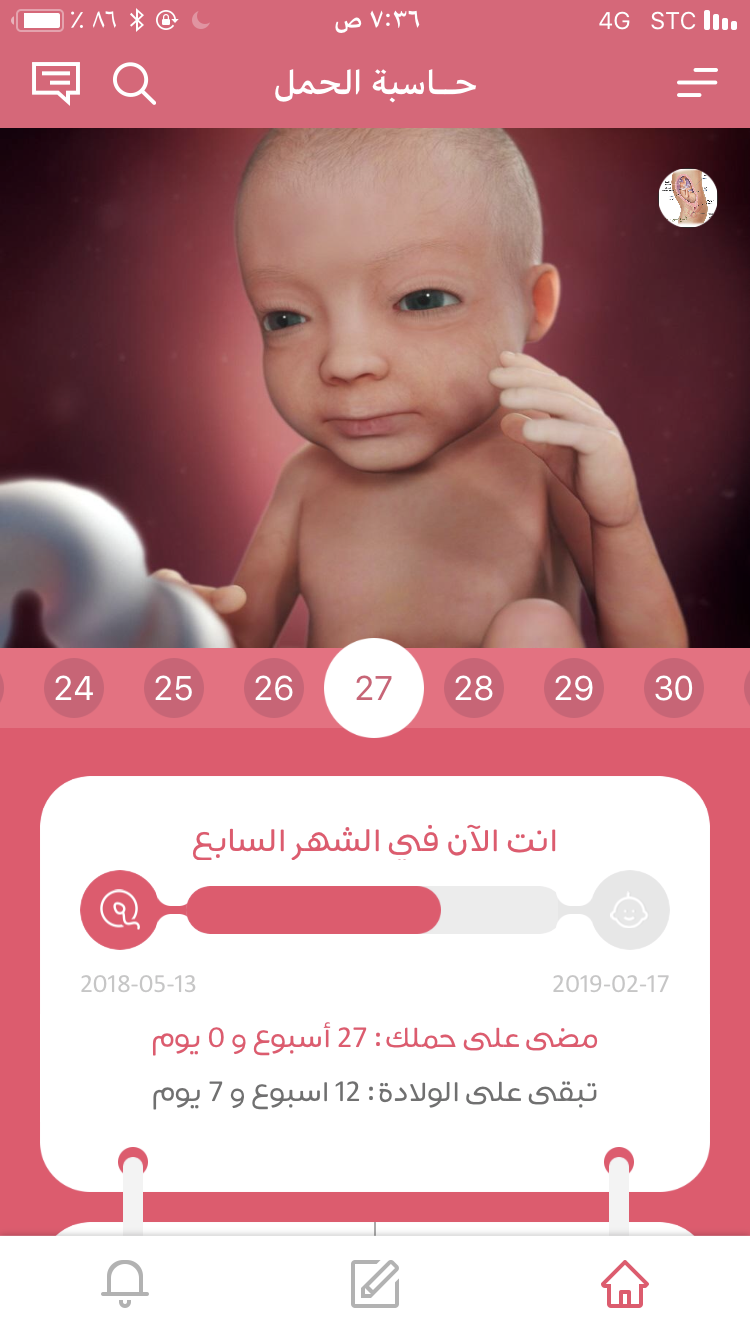The height and width of the screenshot is (1334, 750).
Task: Open the search magnifier
Action: tap(134, 83)
